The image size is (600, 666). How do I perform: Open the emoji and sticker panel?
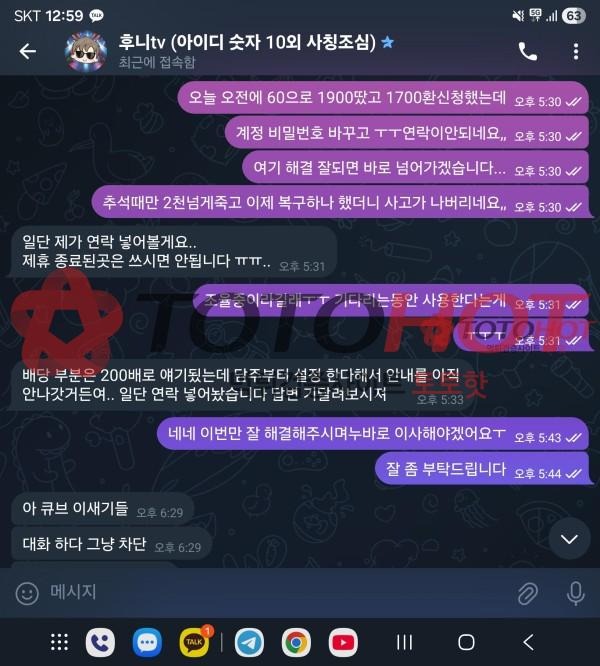(x=25, y=593)
